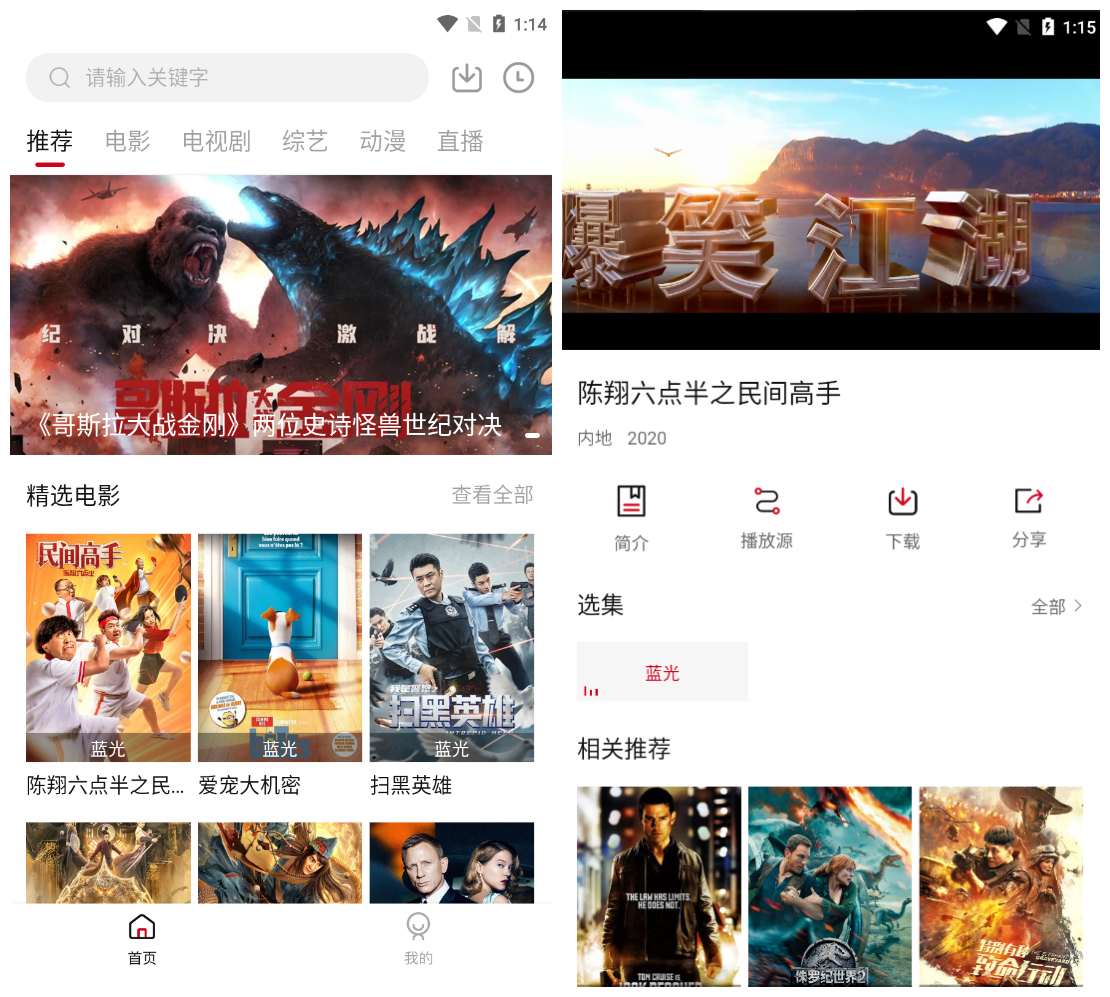Open the watch history clock icon

pos(518,78)
